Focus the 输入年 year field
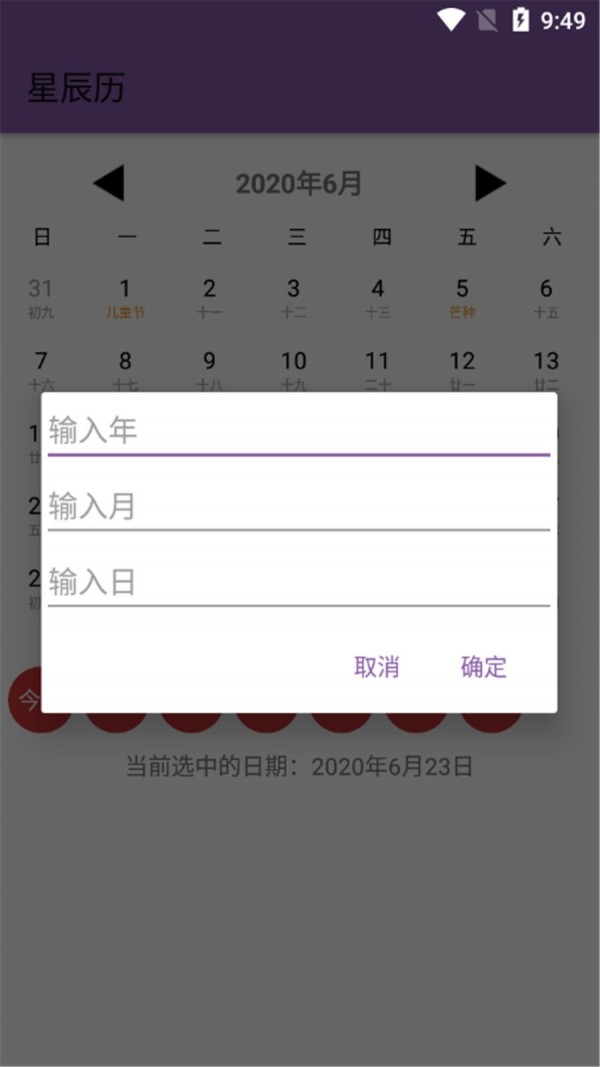 (x=298, y=432)
